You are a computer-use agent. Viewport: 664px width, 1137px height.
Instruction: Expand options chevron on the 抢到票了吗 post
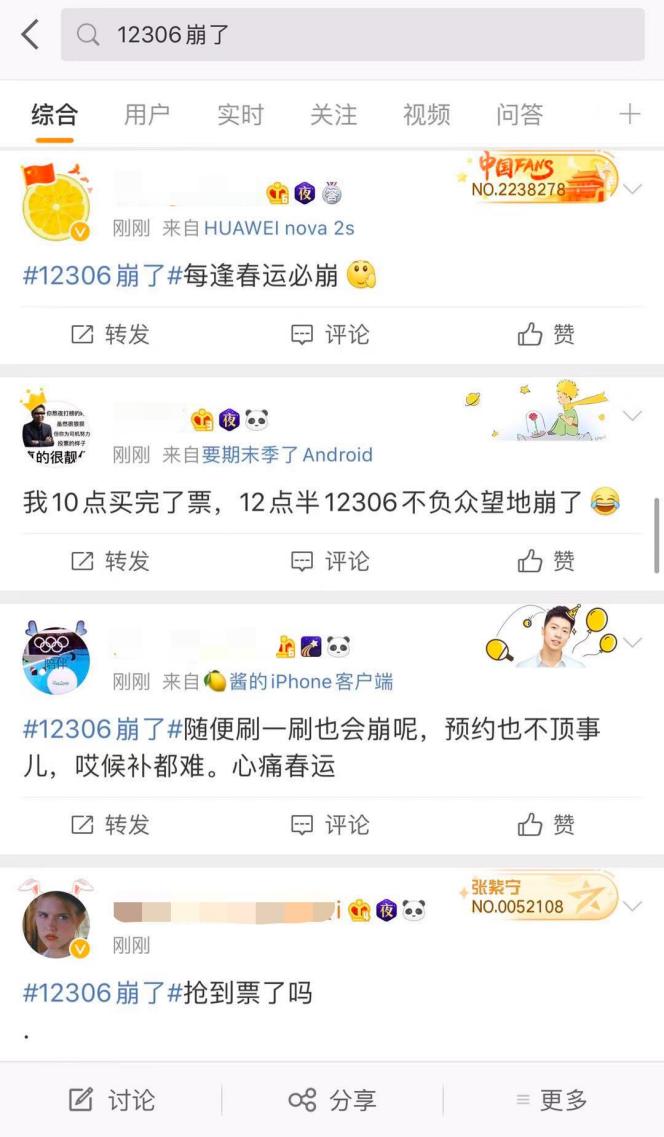(632, 906)
